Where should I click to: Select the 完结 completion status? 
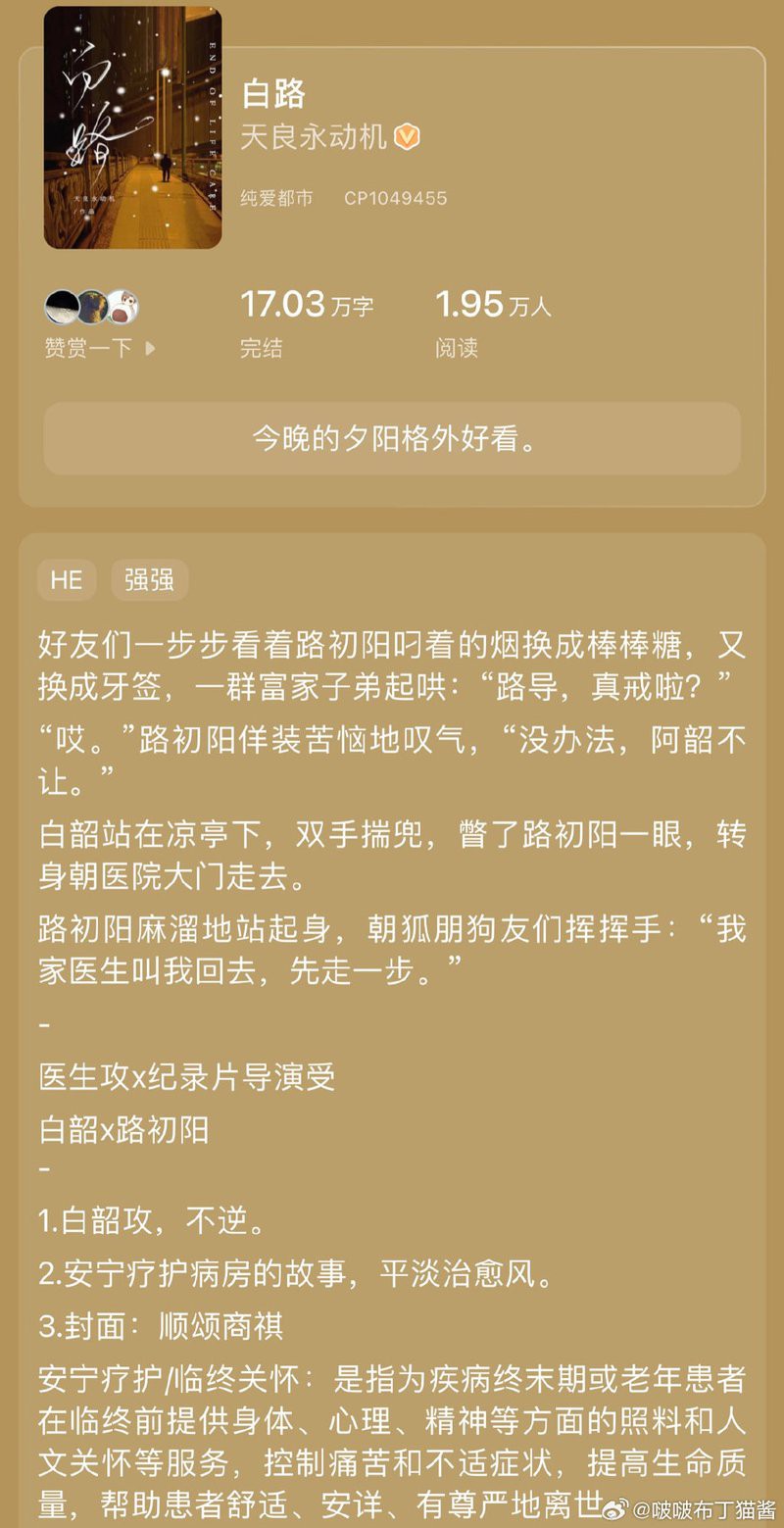261,348
